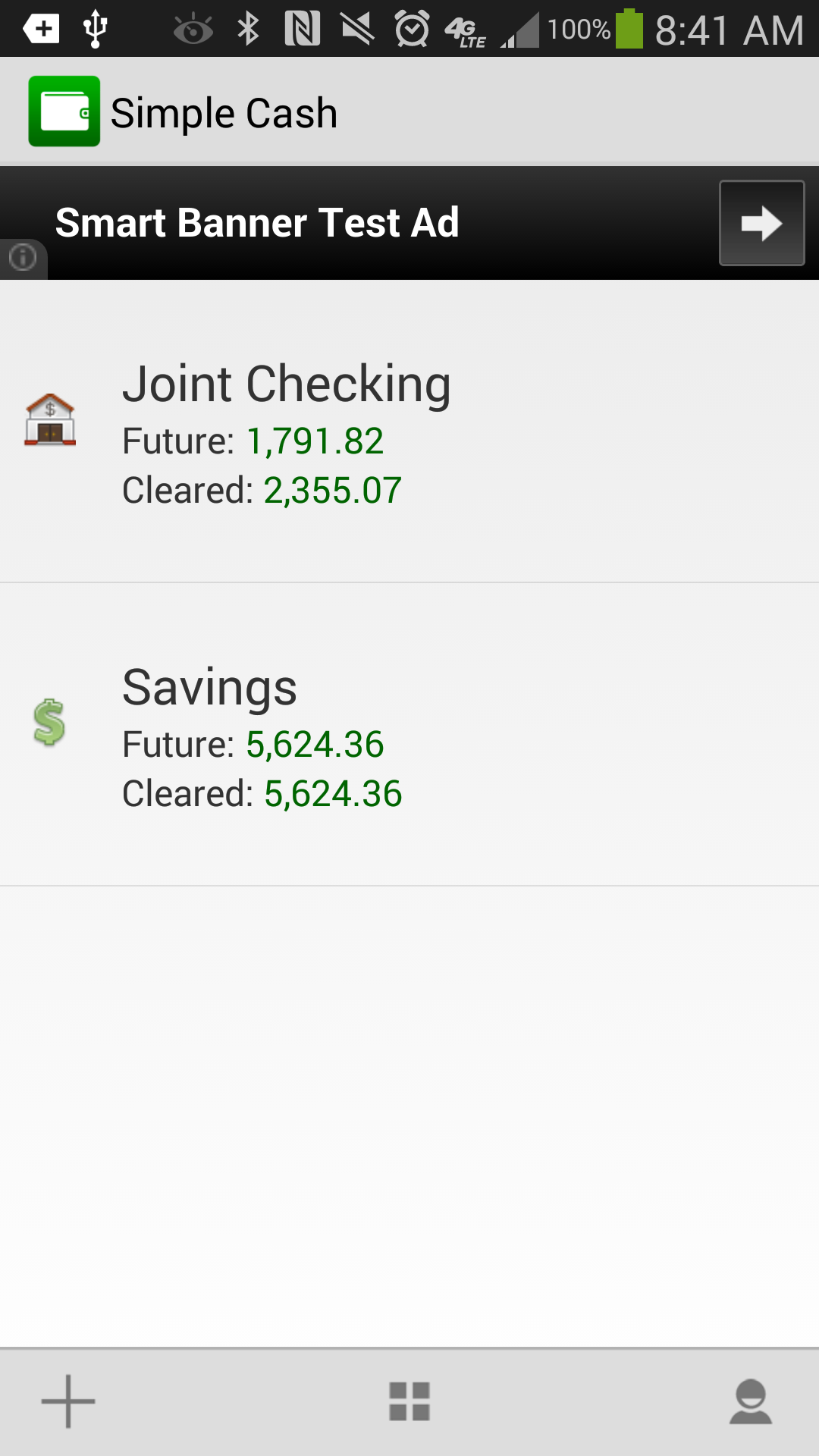Open the Joint Checking account

[x=288, y=383]
